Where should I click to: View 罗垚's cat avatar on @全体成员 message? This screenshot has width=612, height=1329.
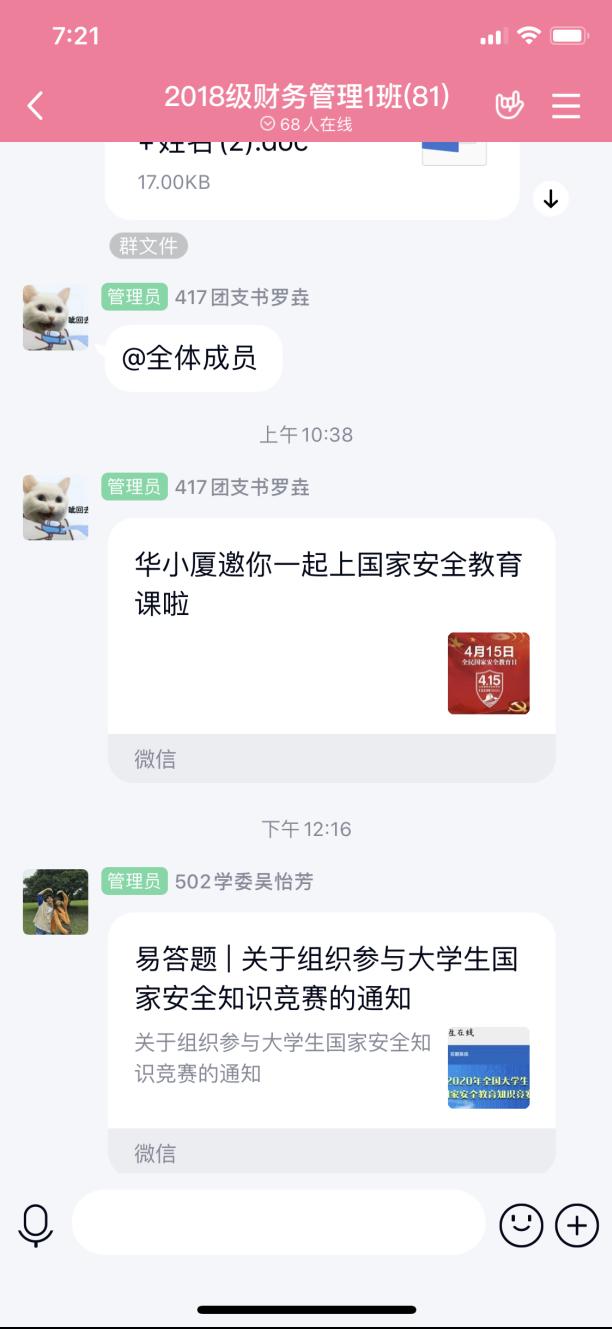pyautogui.click(x=56, y=317)
